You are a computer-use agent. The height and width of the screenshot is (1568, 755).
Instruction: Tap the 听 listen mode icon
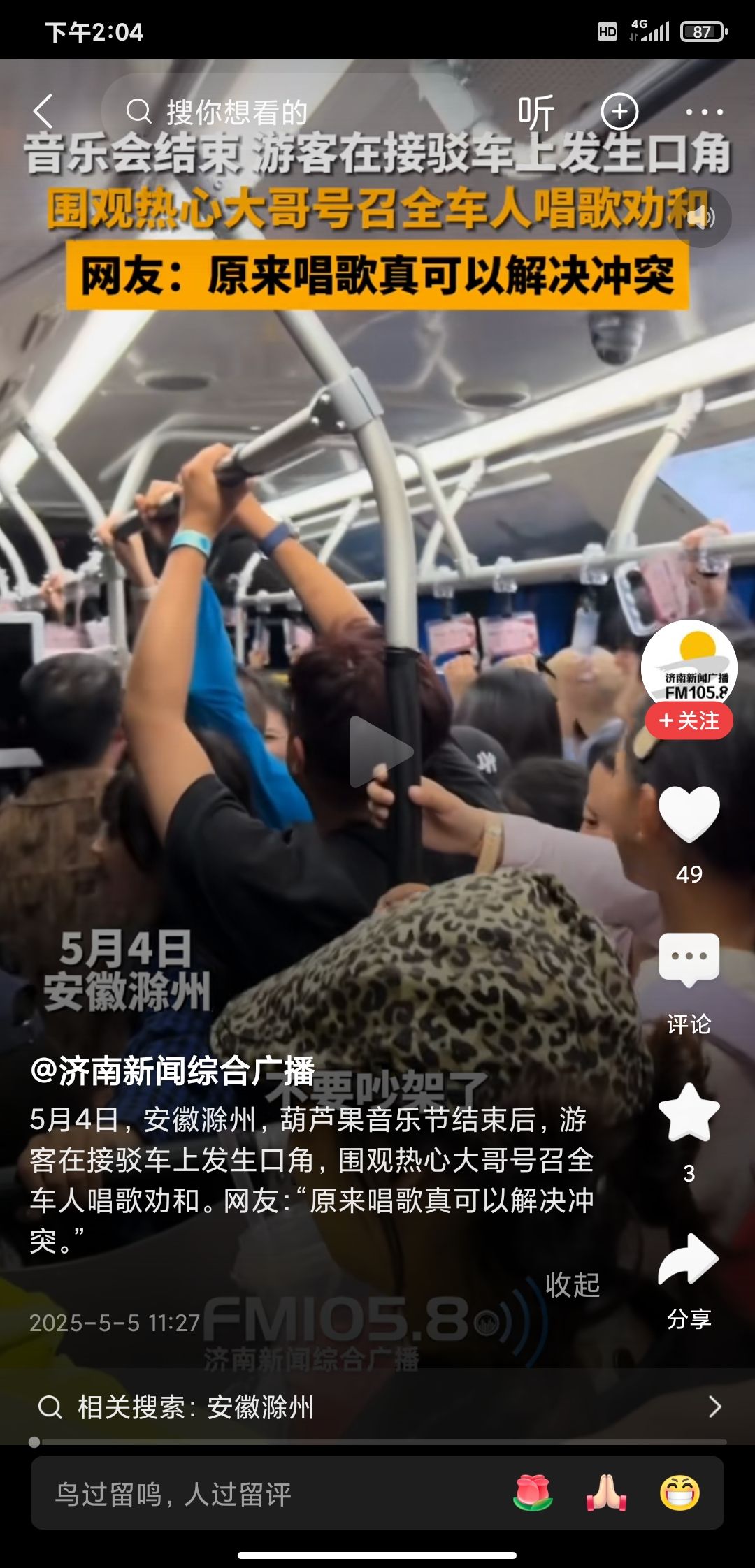[x=536, y=112]
